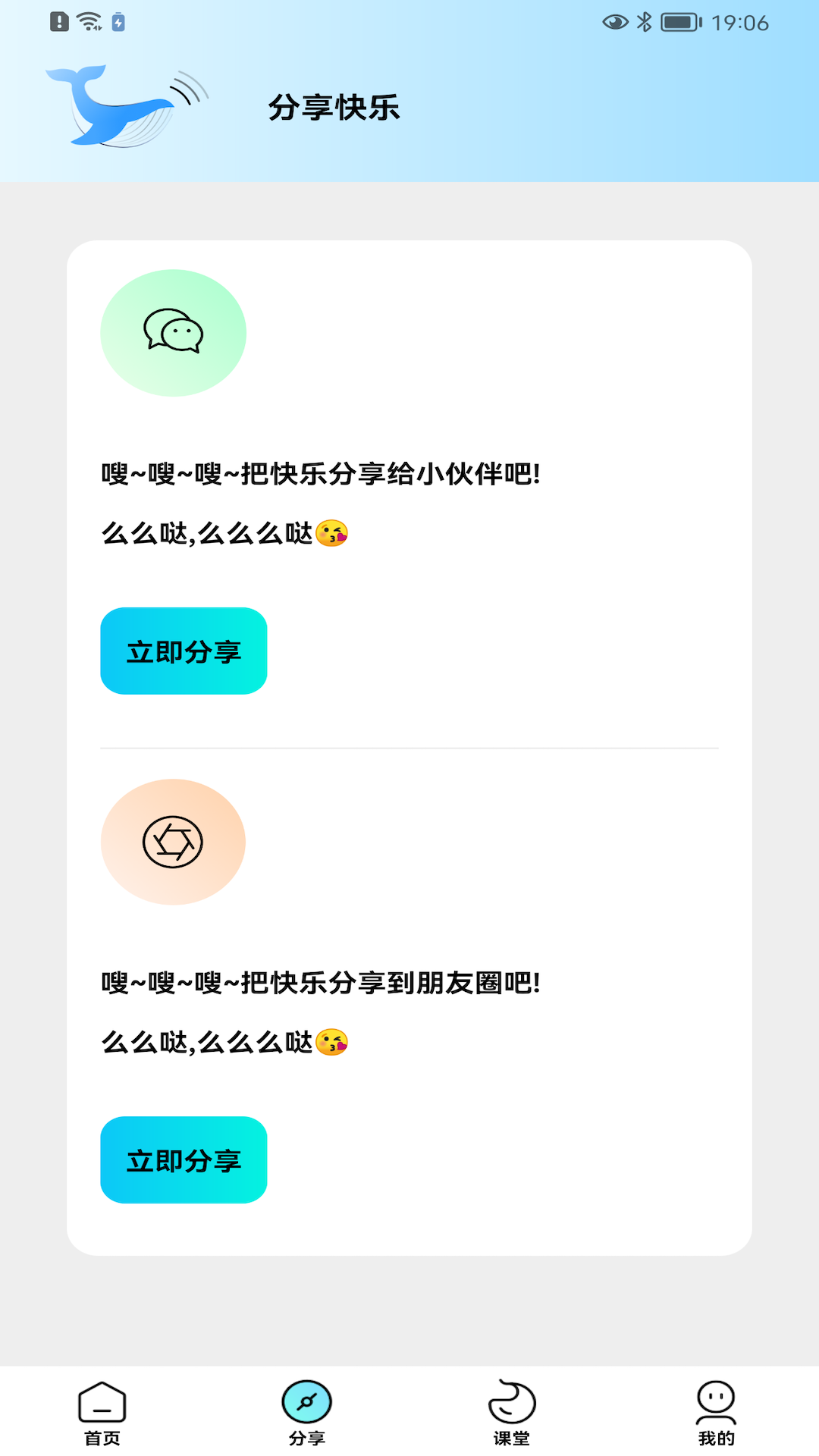Tap the battery indicator
The height and width of the screenshot is (1456, 819).
tap(679, 21)
